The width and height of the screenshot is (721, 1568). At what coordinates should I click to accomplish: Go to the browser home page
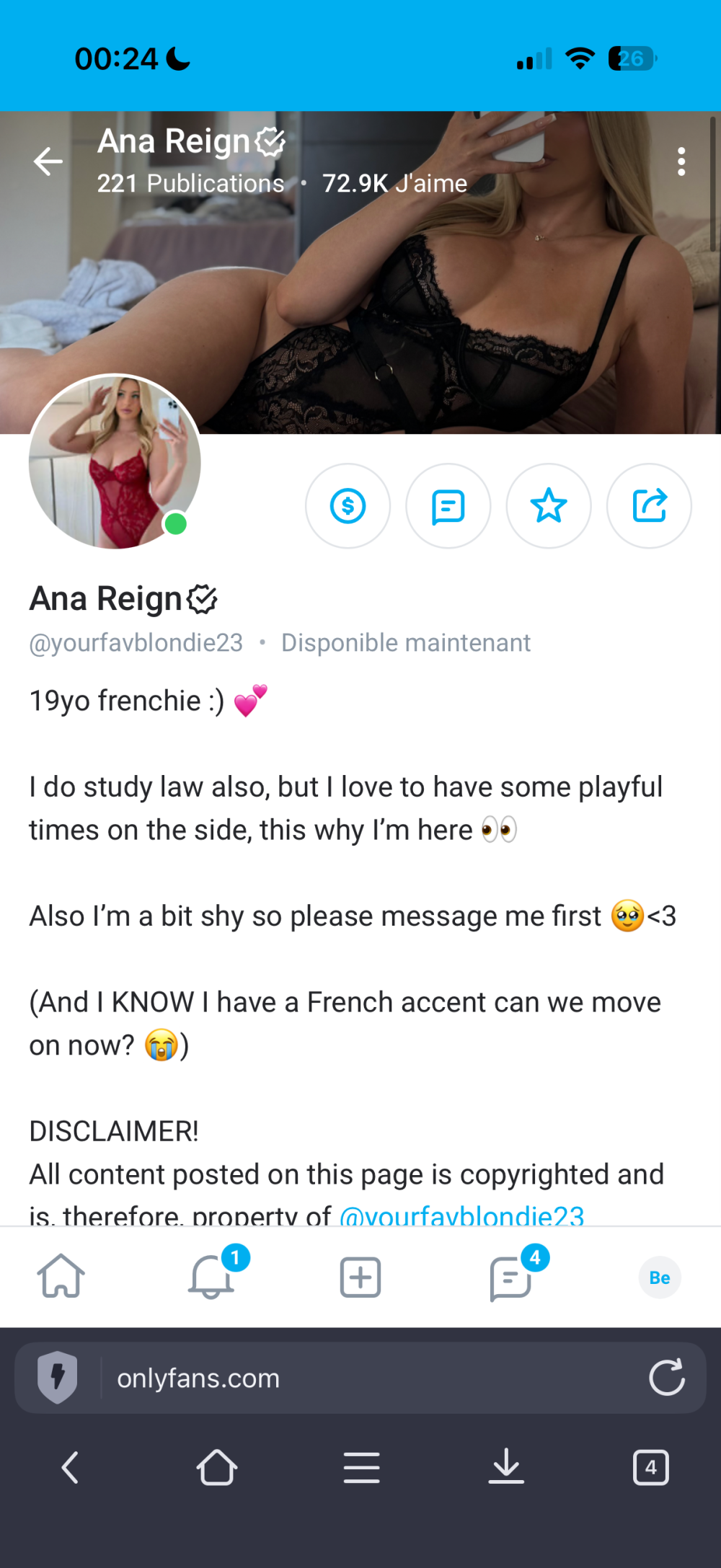click(x=217, y=1468)
